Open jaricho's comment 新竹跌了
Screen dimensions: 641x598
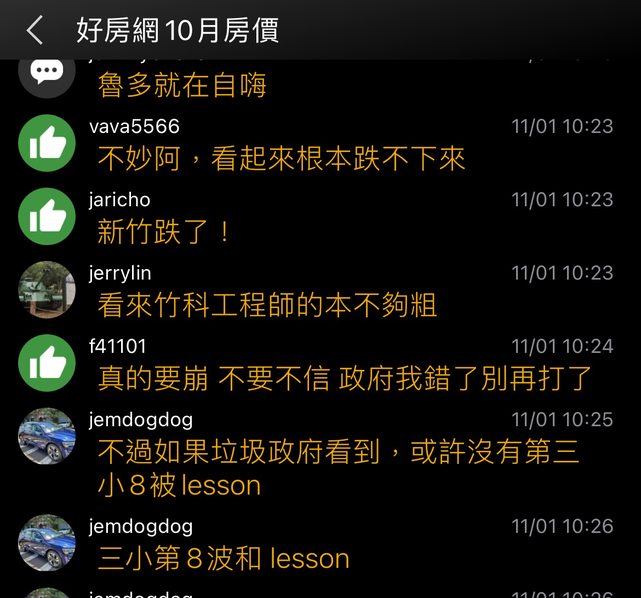(165, 231)
